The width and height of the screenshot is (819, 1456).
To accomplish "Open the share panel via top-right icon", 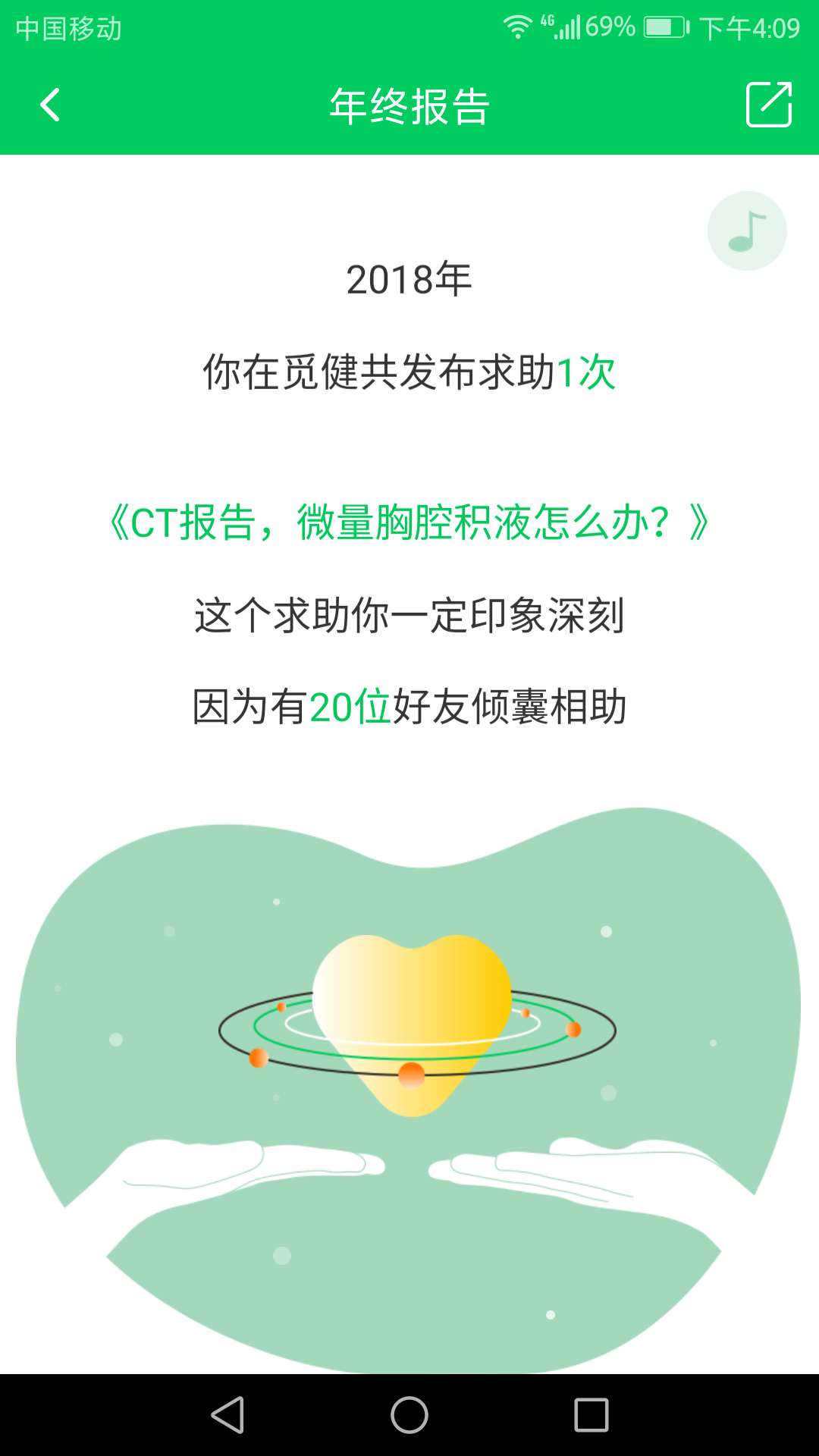I will pos(770,105).
